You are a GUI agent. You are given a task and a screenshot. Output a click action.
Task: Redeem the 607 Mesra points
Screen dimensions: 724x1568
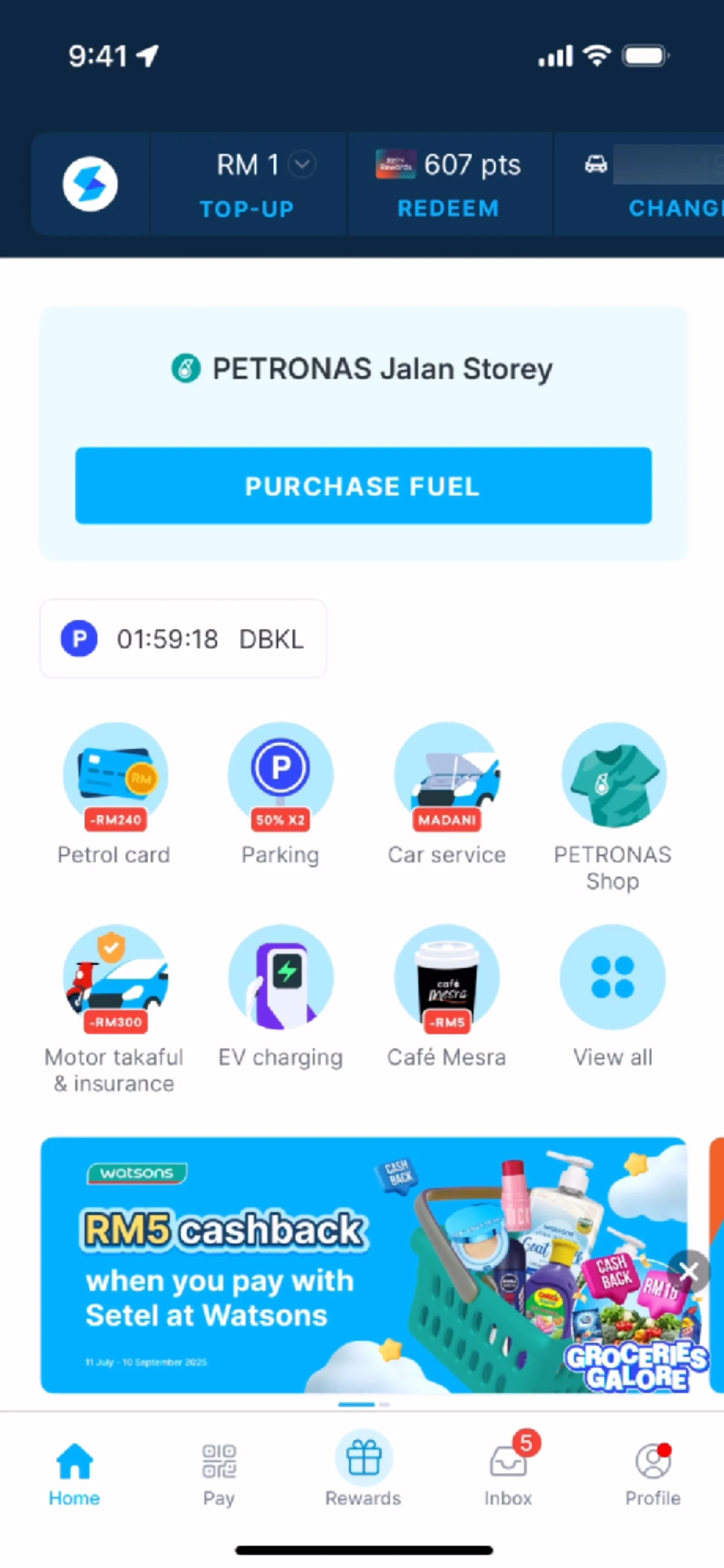[448, 208]
